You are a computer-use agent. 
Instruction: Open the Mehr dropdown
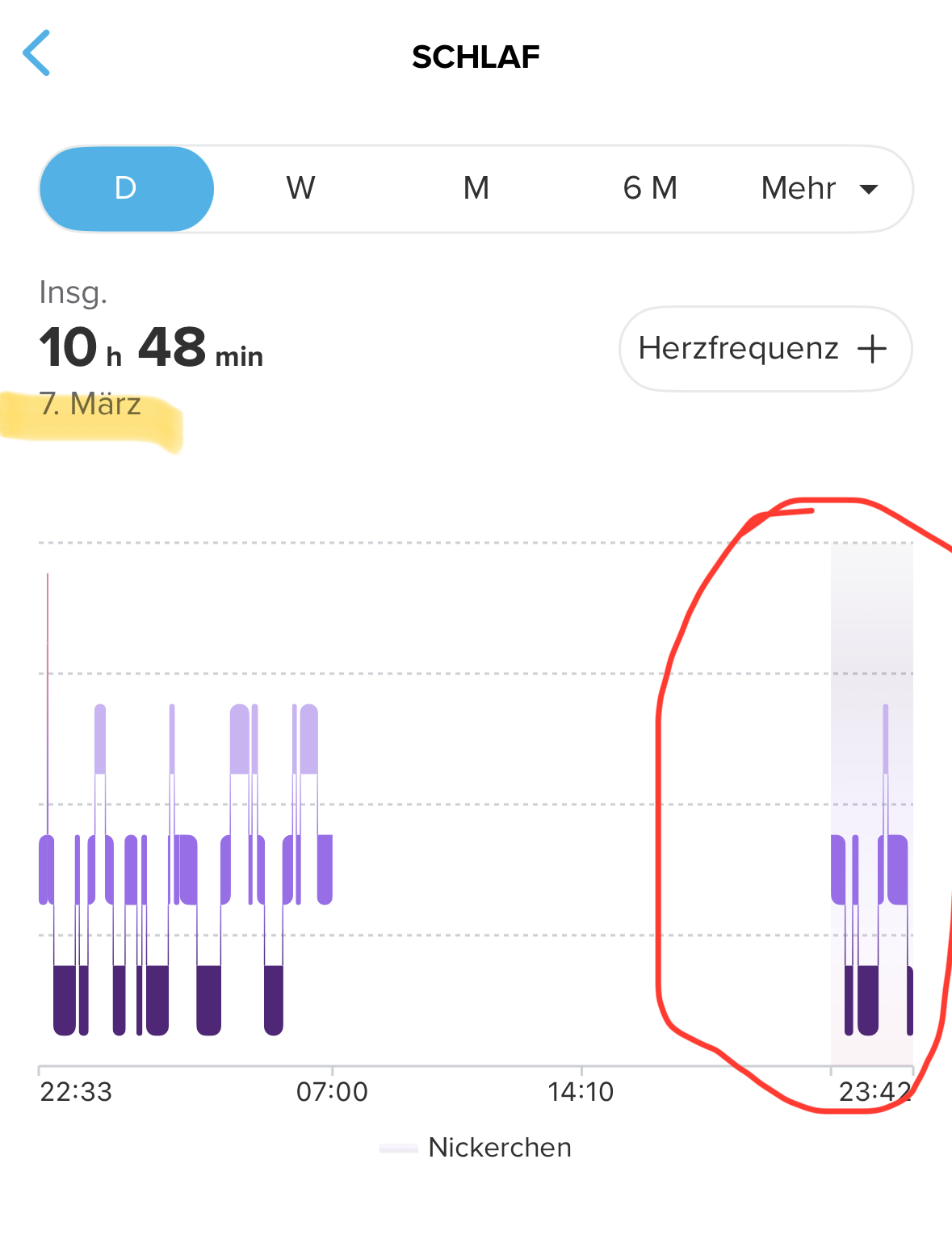[x=819, y=189]
